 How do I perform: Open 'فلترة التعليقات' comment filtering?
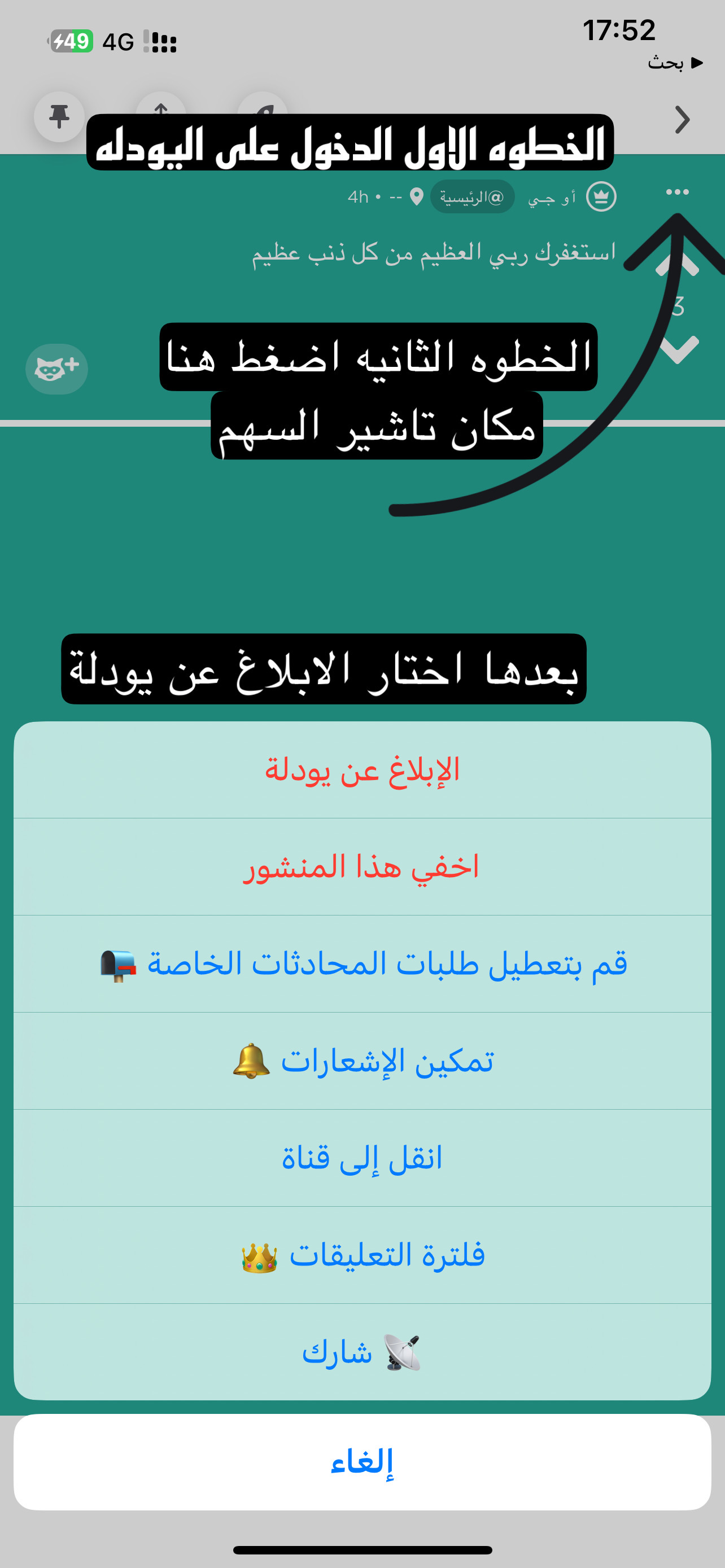pyautogui.click(x=362, y=1255)
